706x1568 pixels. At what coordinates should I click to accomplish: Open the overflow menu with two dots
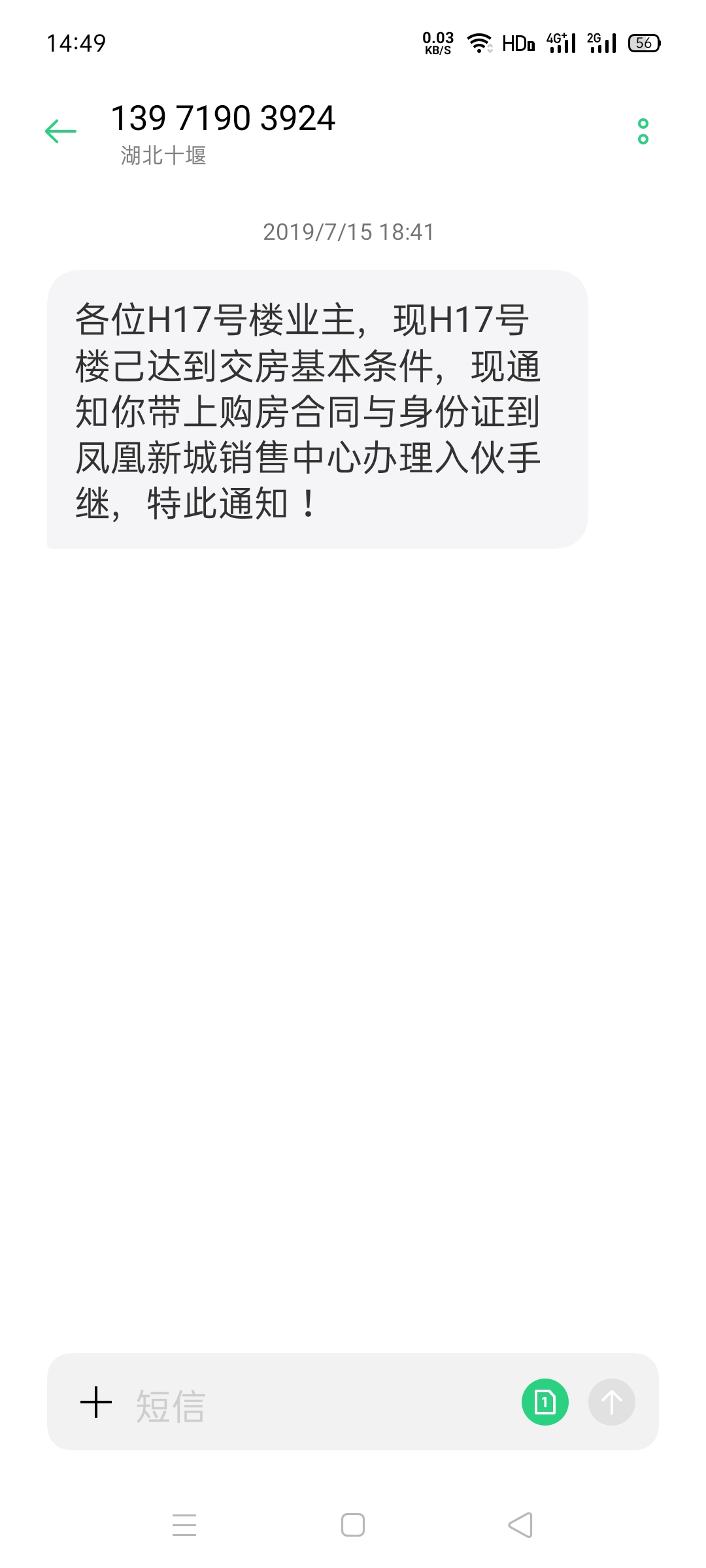643,131
